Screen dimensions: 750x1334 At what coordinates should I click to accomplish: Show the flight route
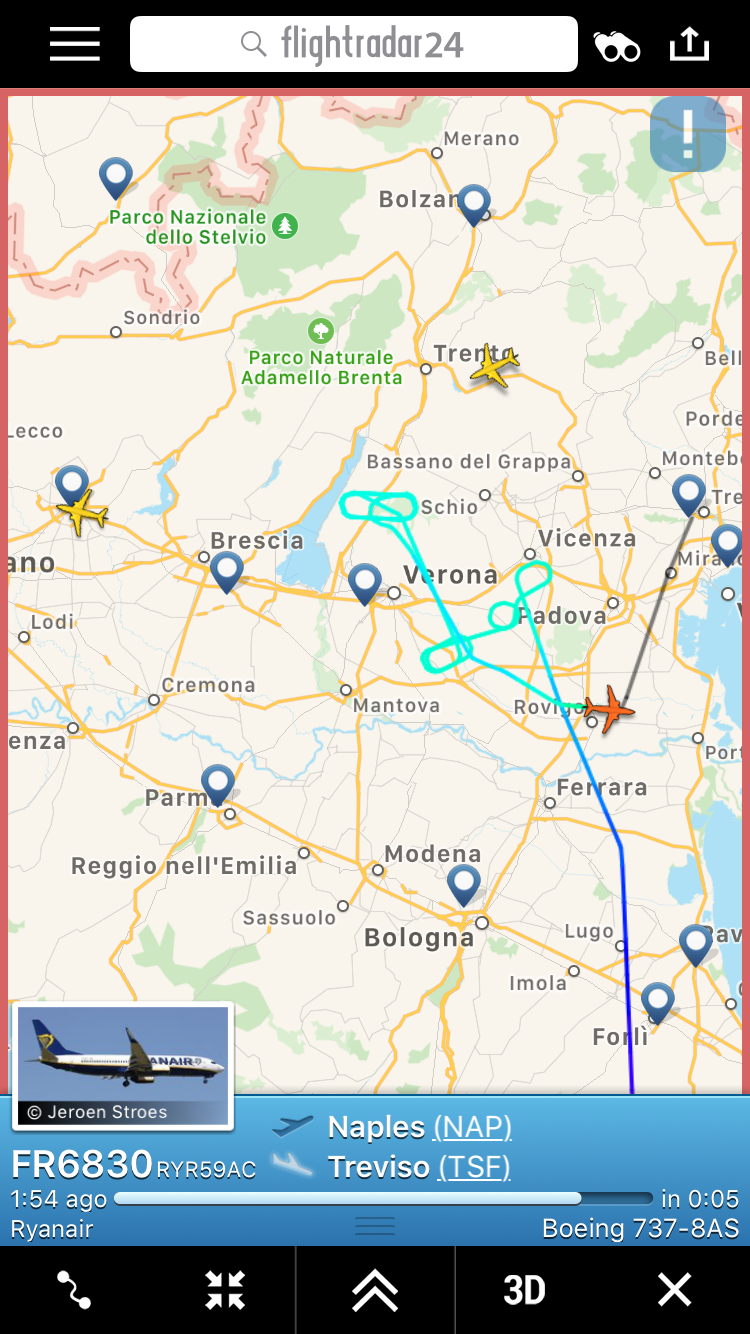[x=75, y=1290]
